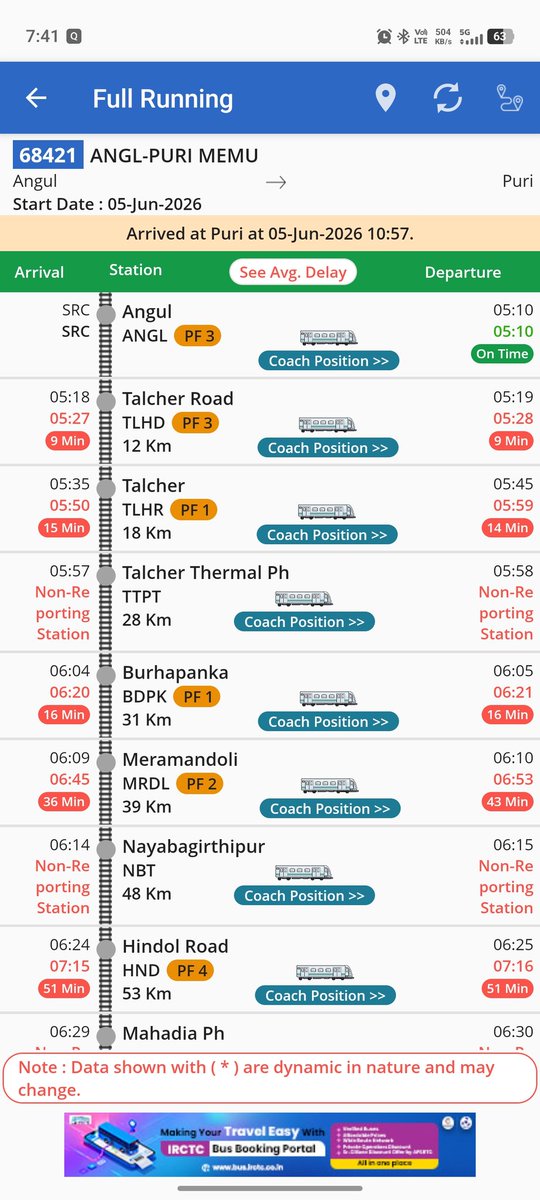Open Coach Position for Hindol Road
This screenshot has height=1200, width=540.
point(325,995)
